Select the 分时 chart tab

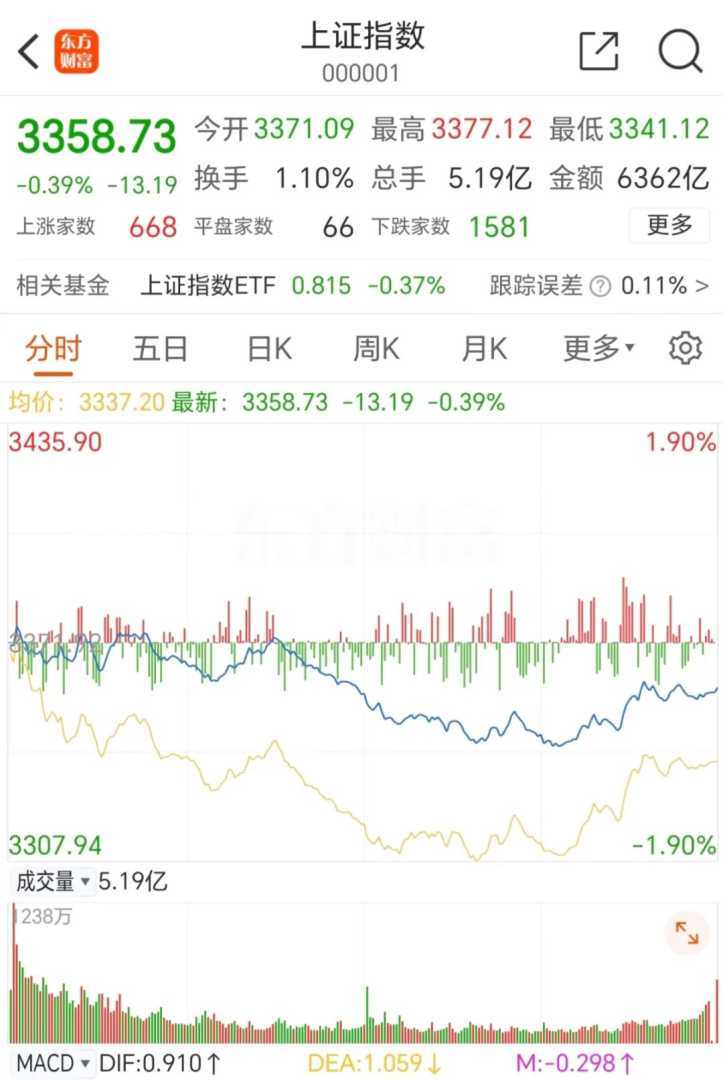pyautogui.click(x=53, y=349)
